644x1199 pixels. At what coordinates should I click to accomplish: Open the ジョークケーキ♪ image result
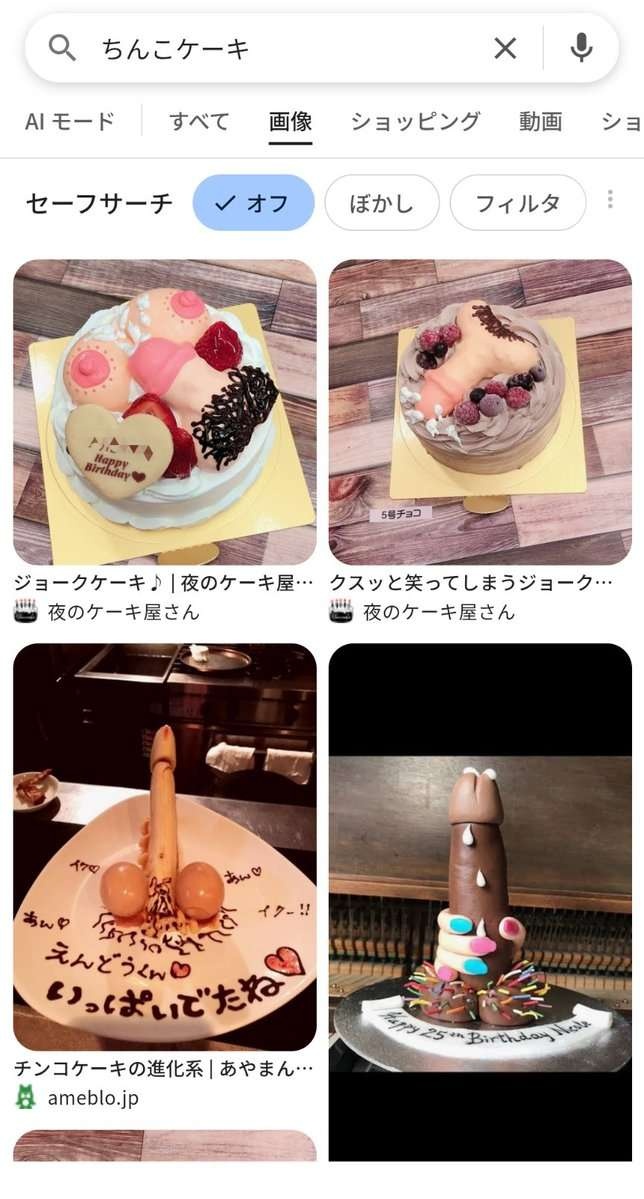coord(165,412)
